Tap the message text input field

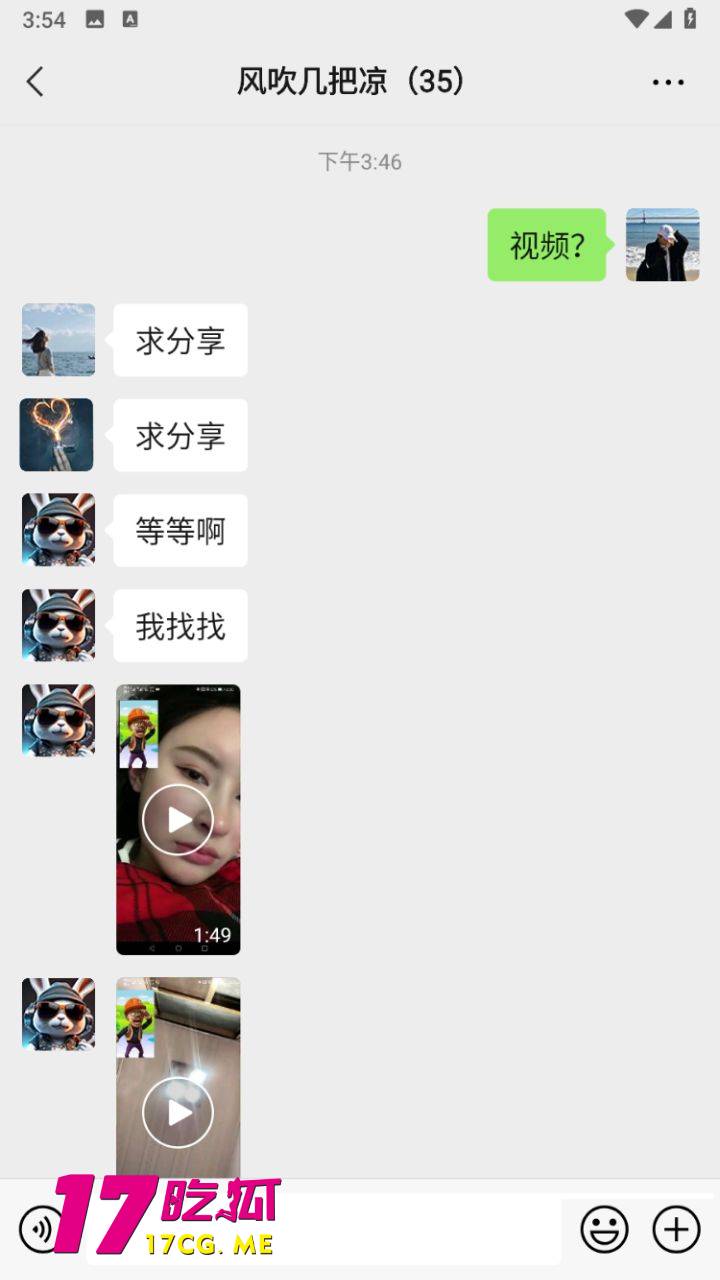tap(420, 1228)
